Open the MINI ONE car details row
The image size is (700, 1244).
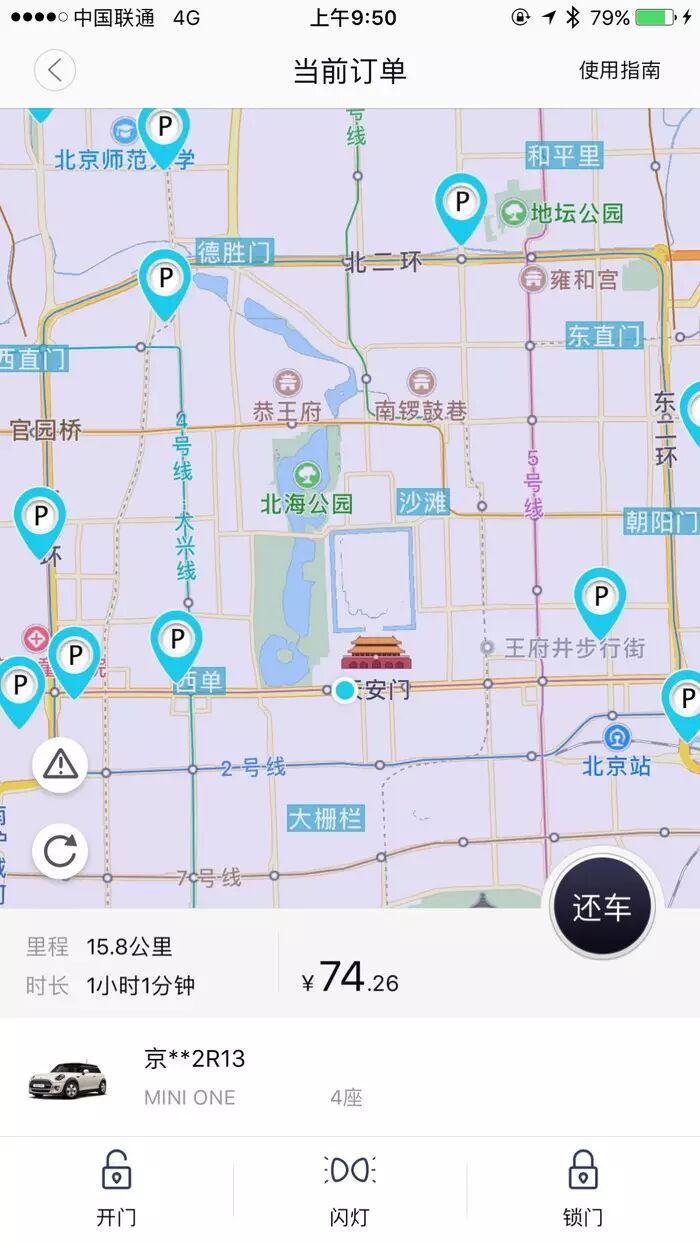(x=350, y=1077)
